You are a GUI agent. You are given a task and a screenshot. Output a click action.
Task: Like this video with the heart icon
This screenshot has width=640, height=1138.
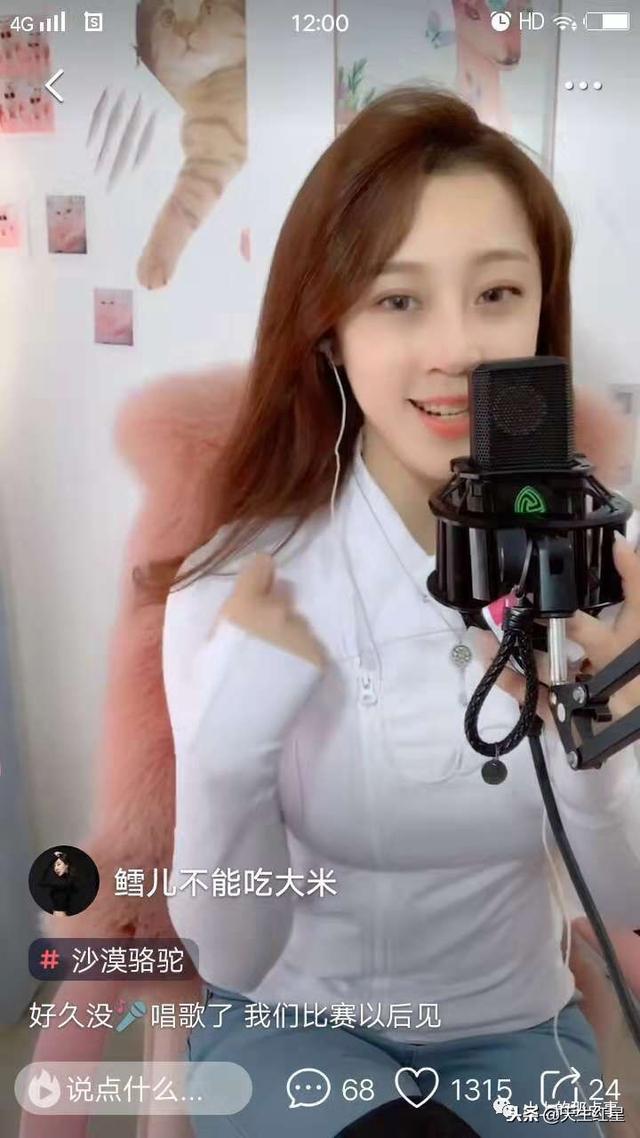coord(417,1087)
